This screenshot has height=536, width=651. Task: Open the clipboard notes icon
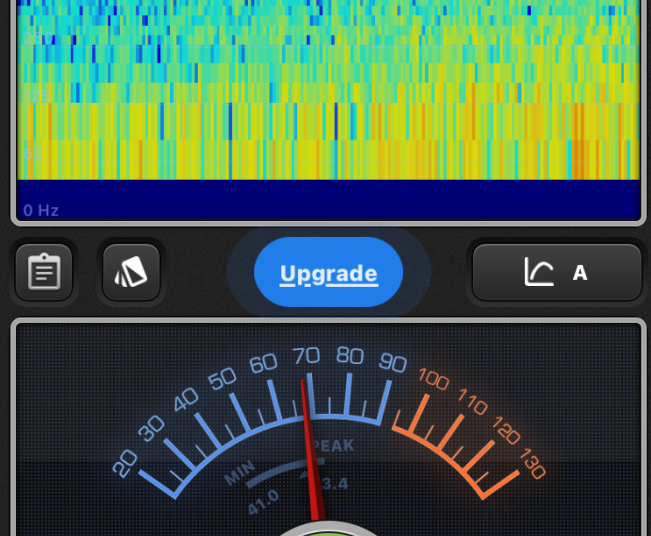coord(44,272)
